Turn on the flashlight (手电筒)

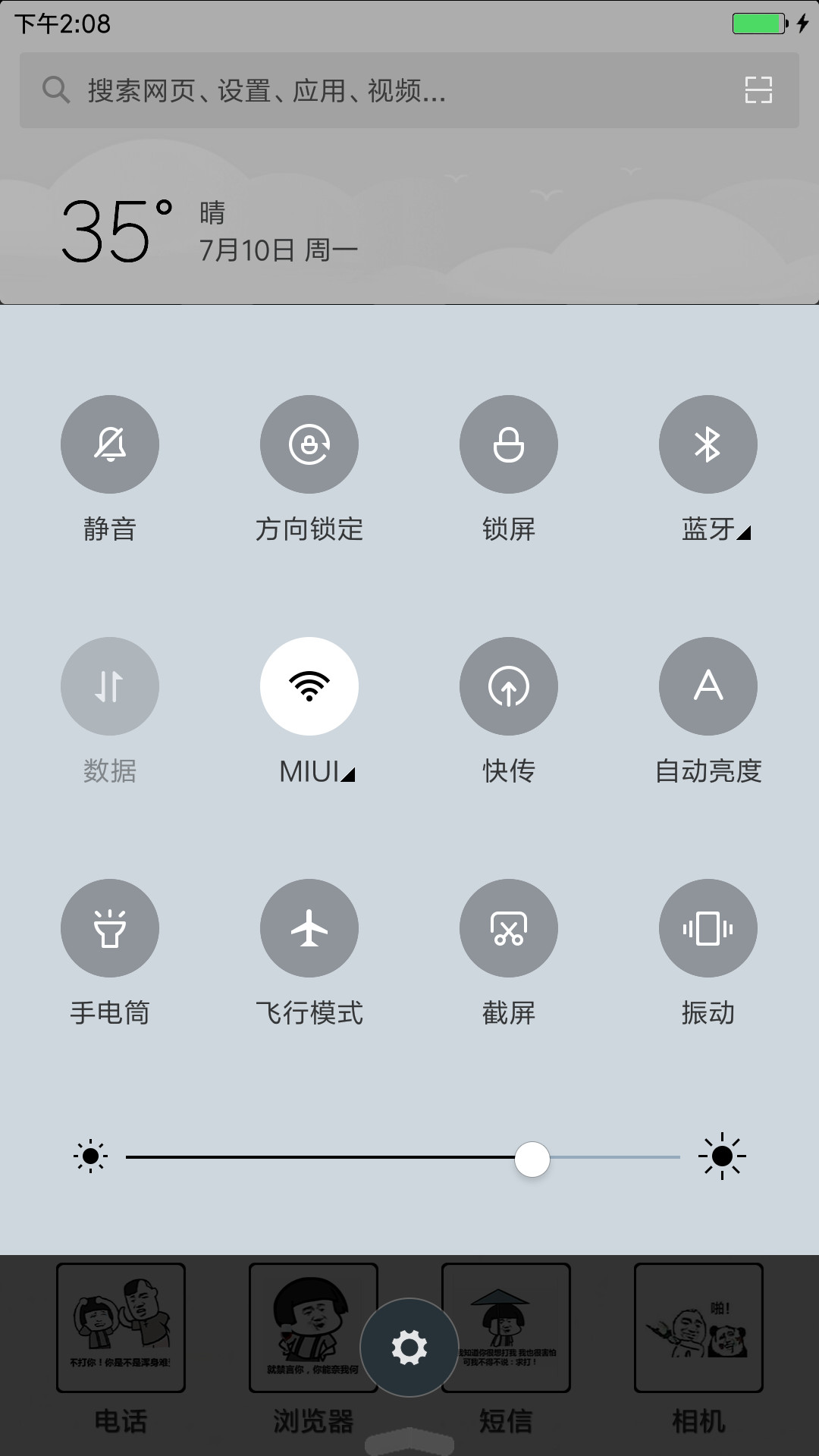(x=110, y=928)
